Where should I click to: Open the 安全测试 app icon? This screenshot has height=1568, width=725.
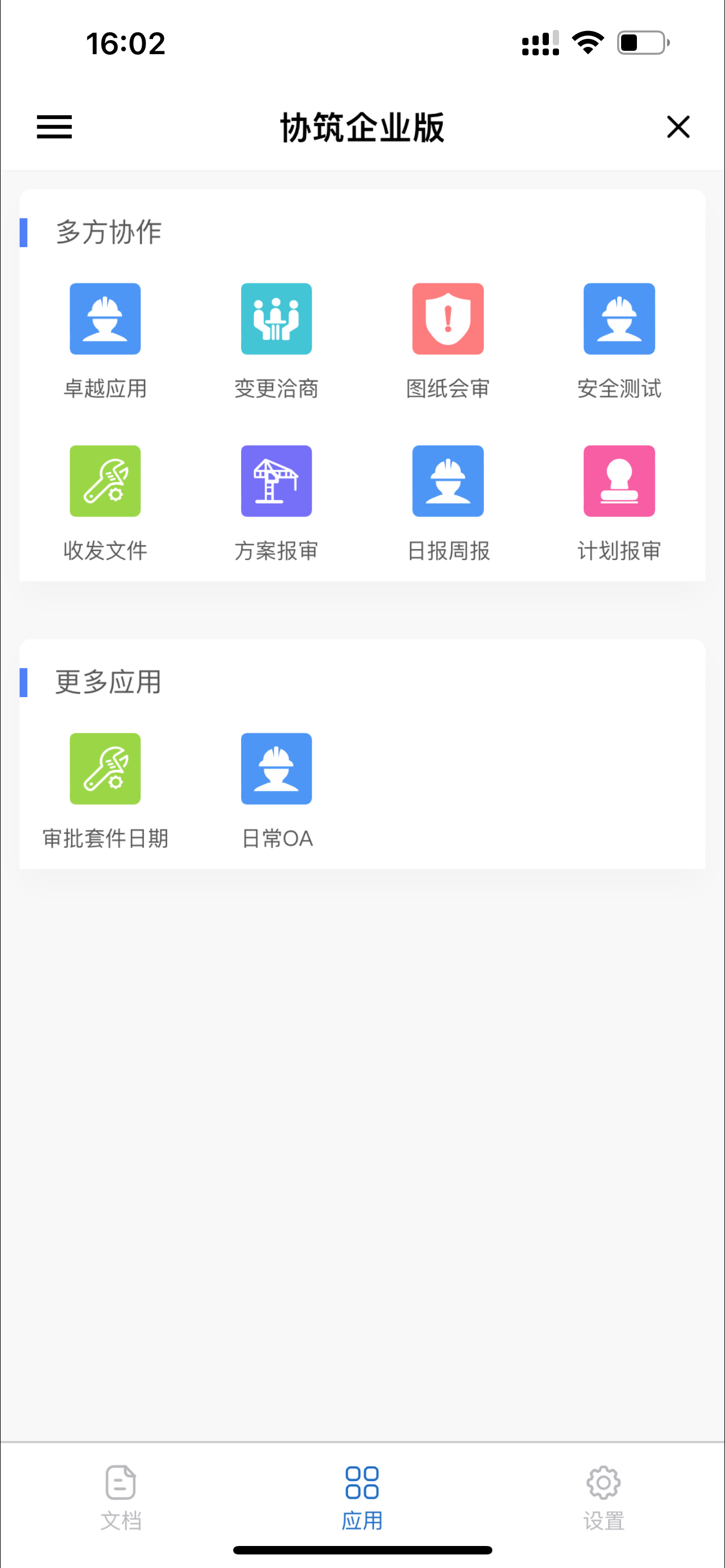(x=619, y=319)
